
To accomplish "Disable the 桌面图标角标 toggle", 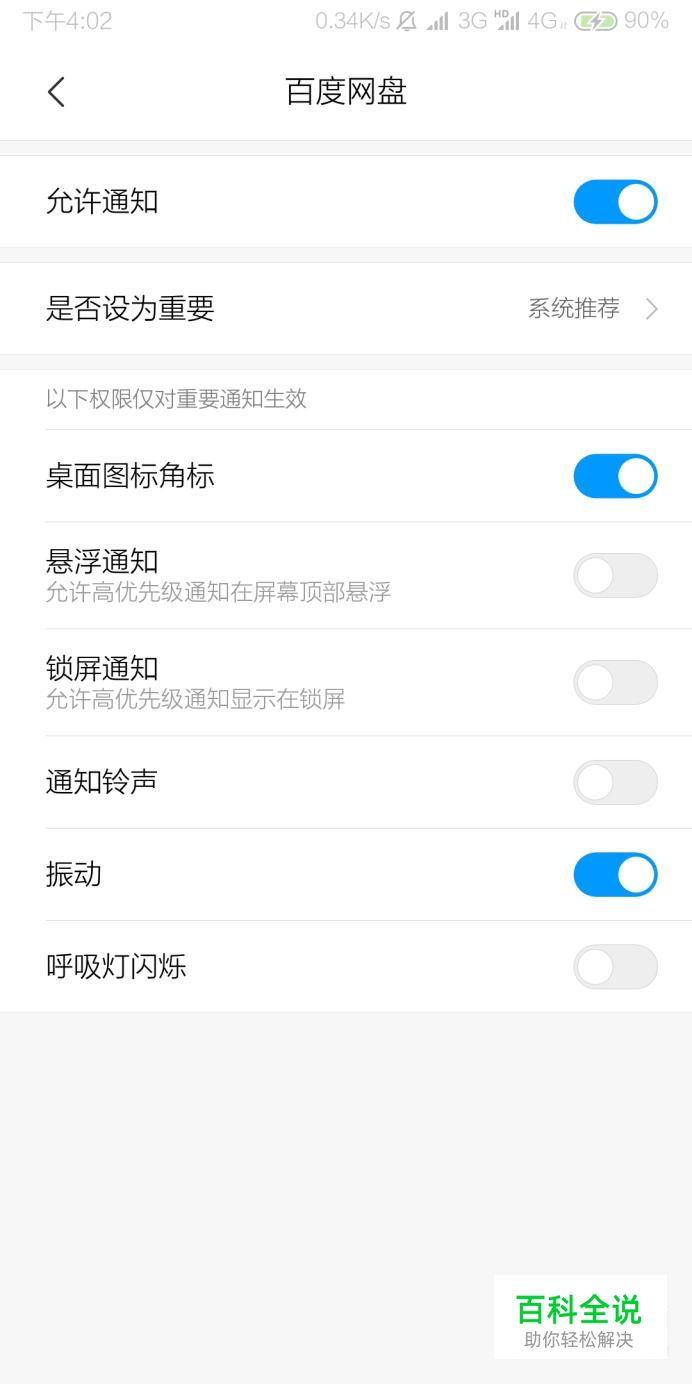I will pyautogui.click(x=615, y=476).
